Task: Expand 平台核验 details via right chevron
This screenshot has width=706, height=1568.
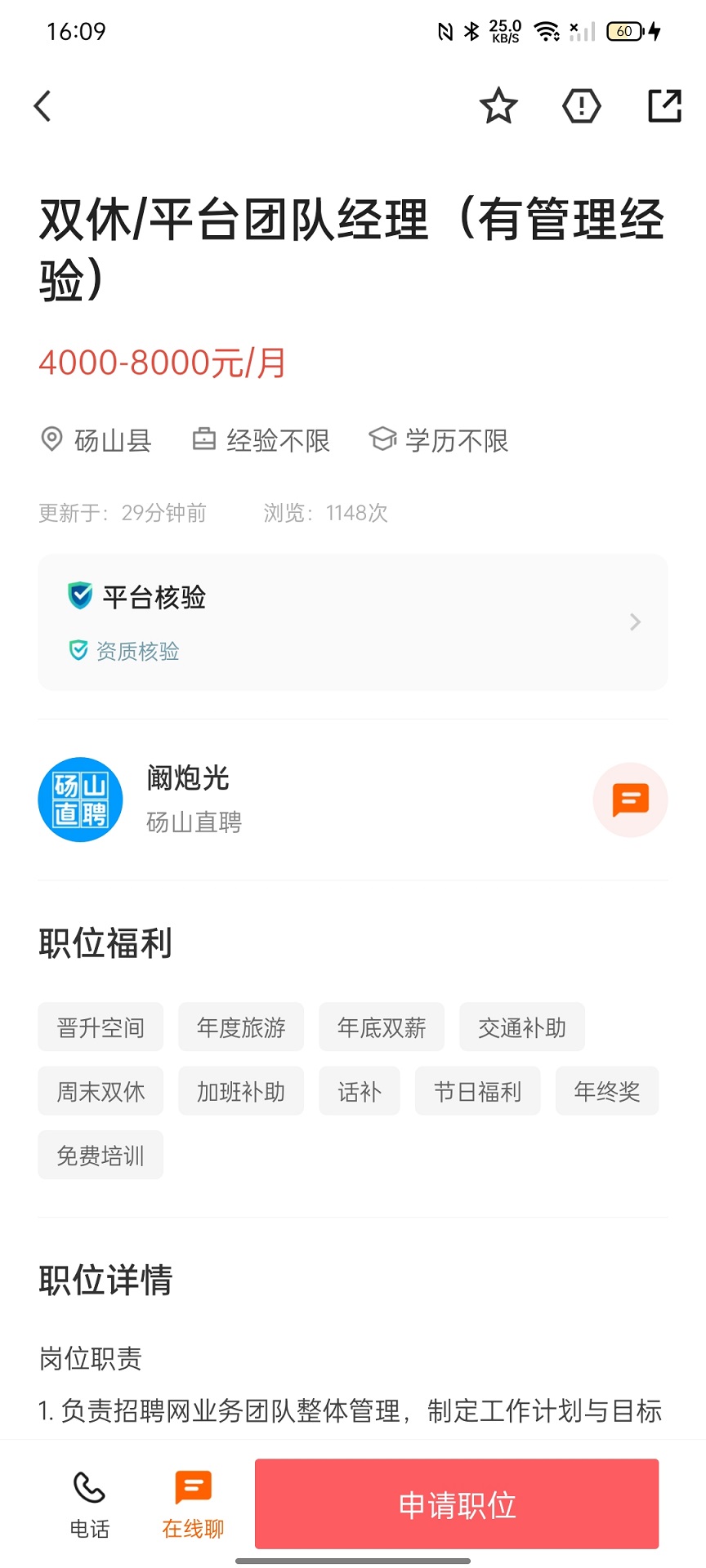Action: [635, 621]
